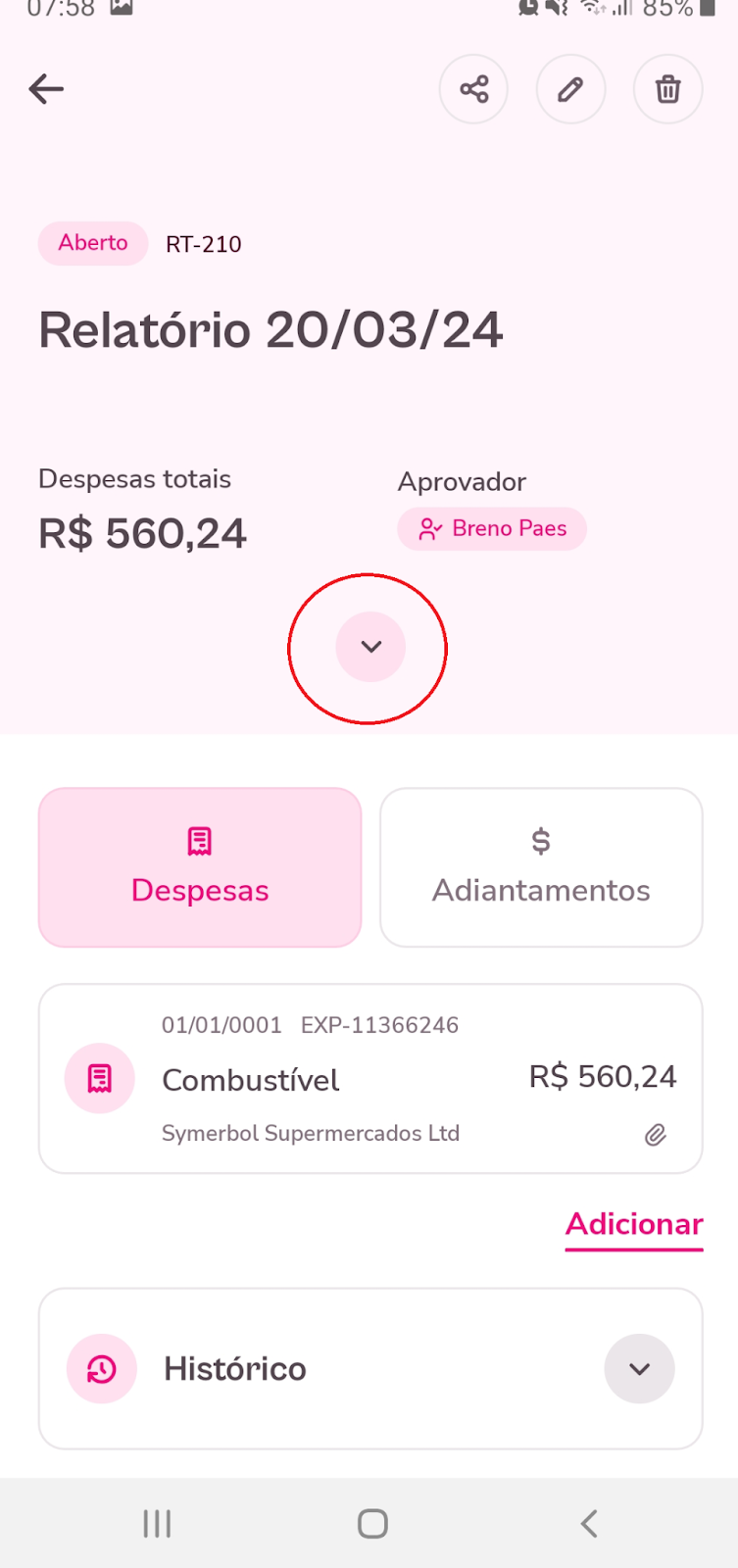Switch to the Adiantamentos tab
This screenshot has height=1568, width=738.
click(x=540, y=867)
